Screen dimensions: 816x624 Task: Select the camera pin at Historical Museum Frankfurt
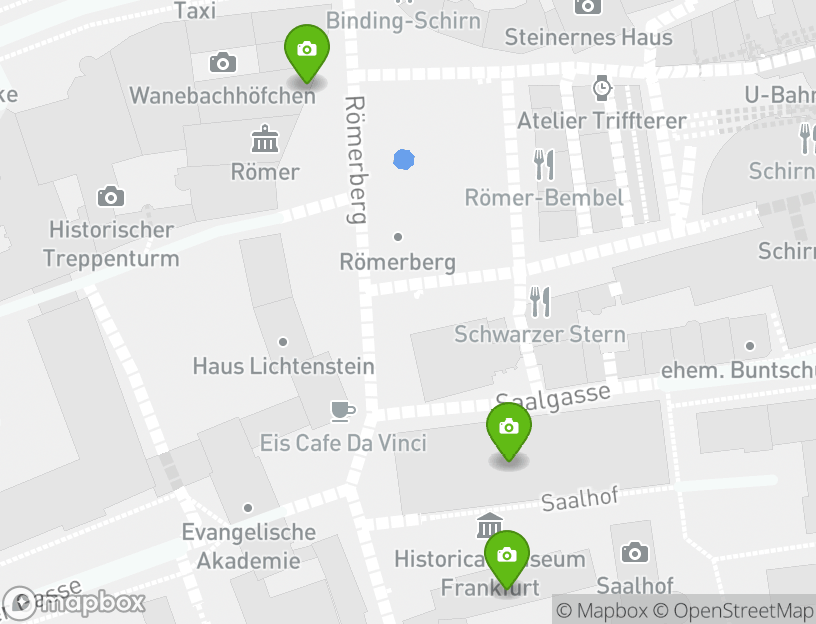[x=507, y=555]
